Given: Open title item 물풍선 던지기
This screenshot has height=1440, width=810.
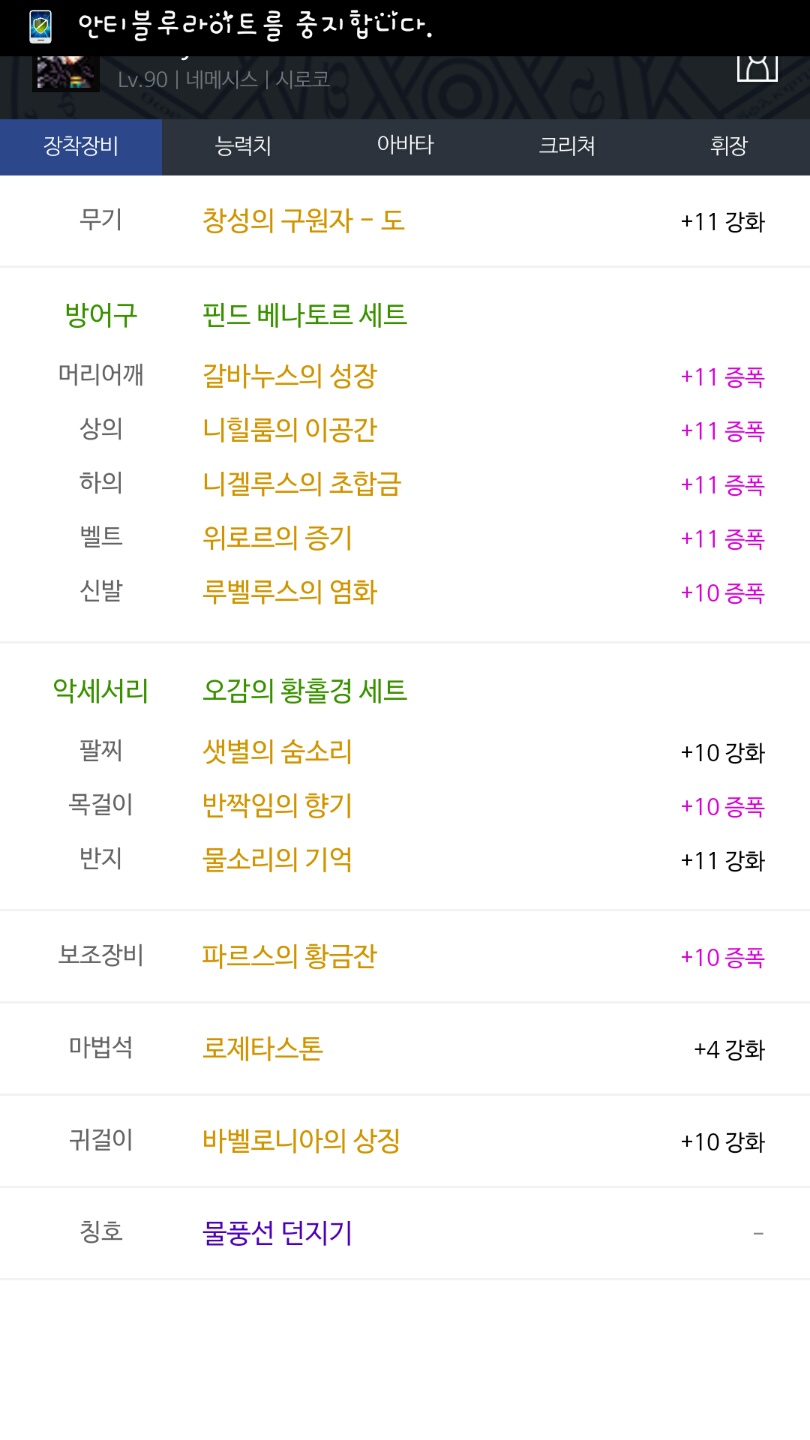Looking at the screenshot, I should point(277,1233).
